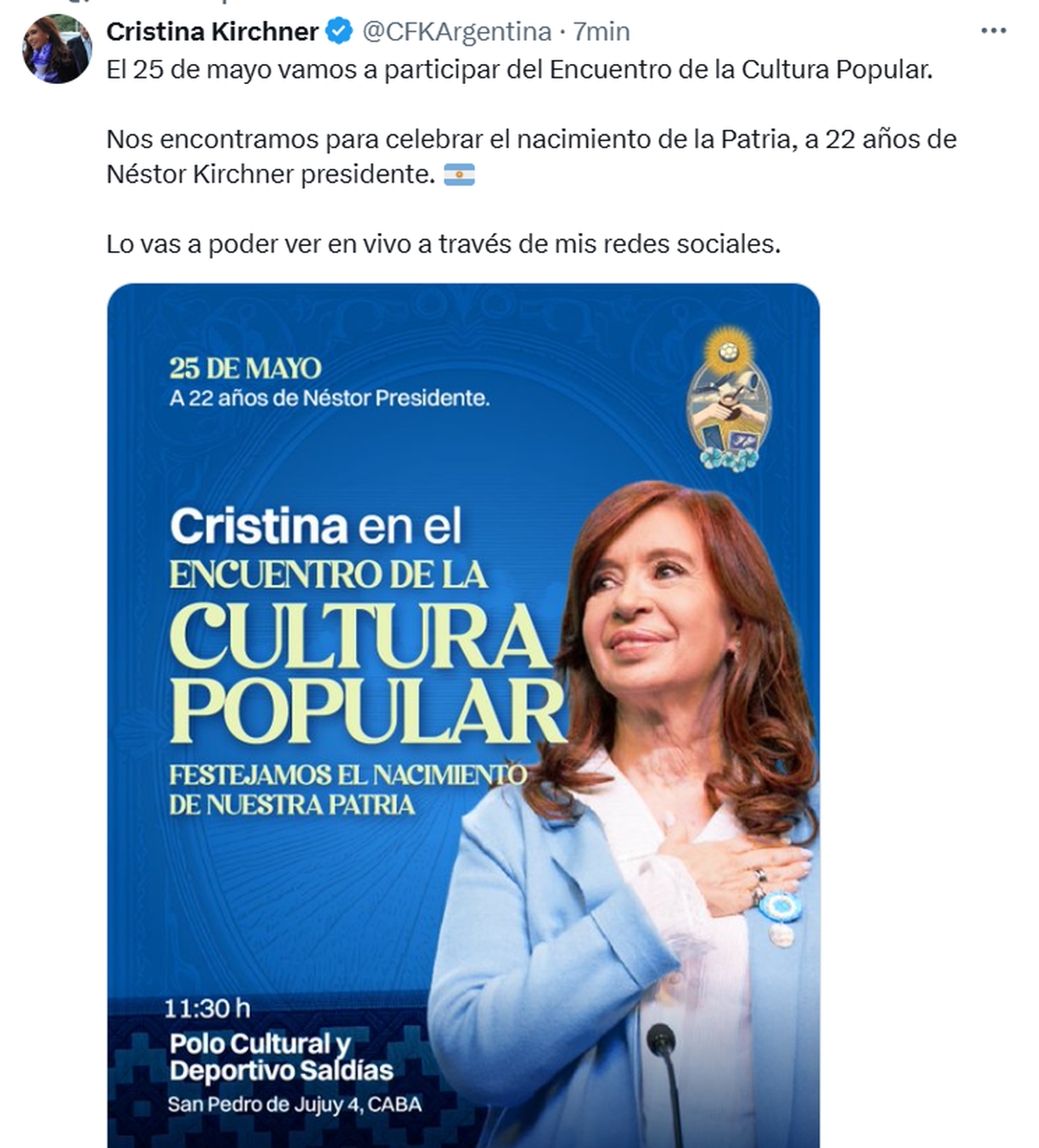This screenshot has width=1039, height=1148.
Task: Enlarge the Cultura Popular poster image
Action: [463, 715]
